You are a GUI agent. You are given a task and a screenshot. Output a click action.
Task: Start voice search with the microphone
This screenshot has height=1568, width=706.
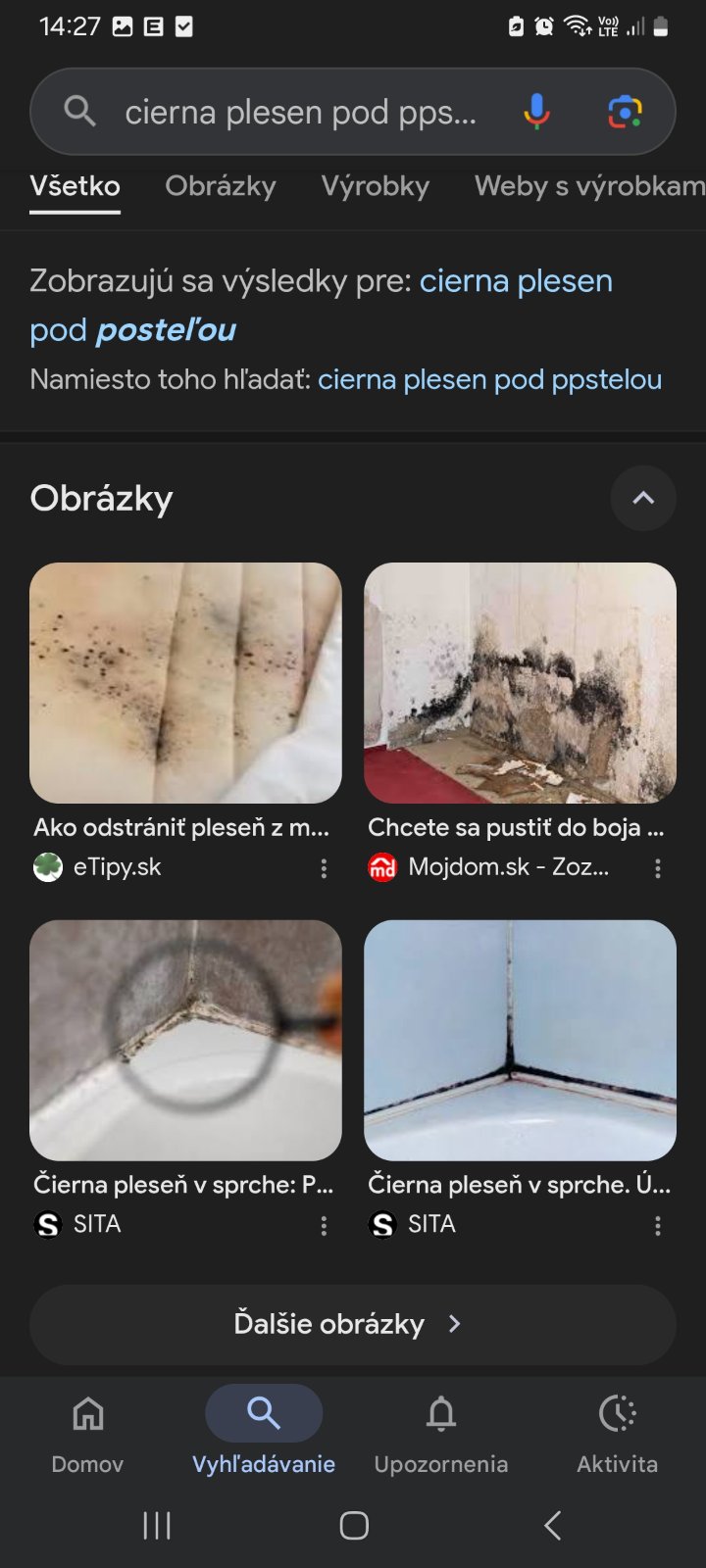click(536, 112)
